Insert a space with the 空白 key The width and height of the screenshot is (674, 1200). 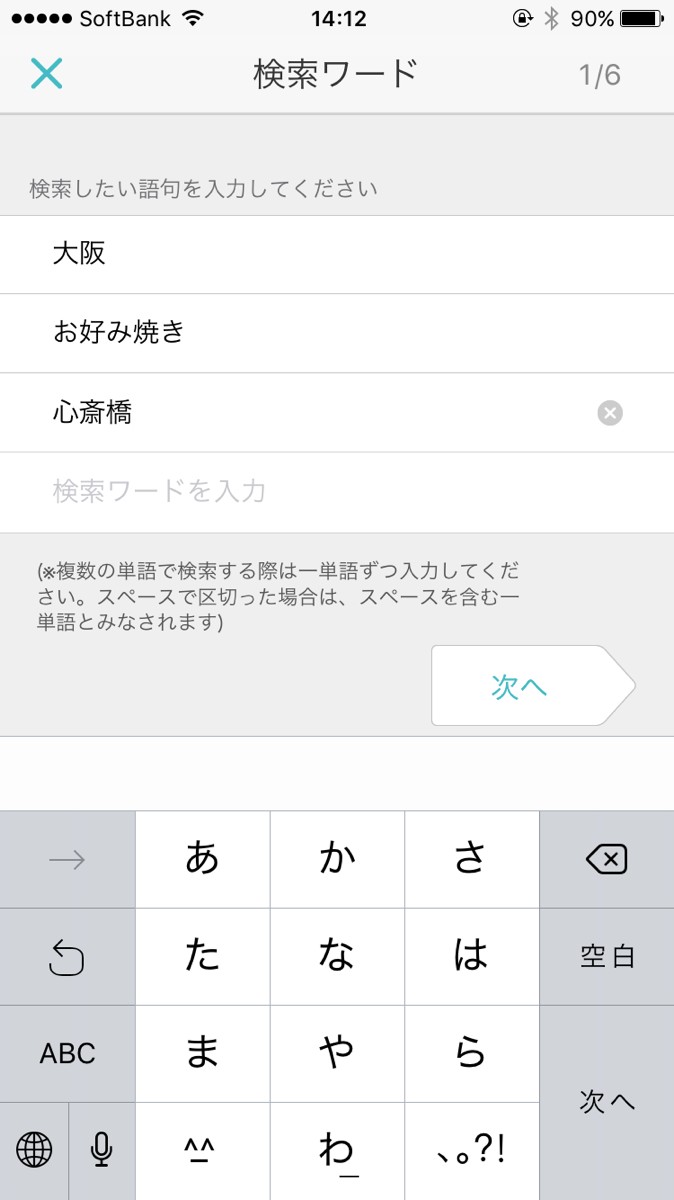click(606, 957)
